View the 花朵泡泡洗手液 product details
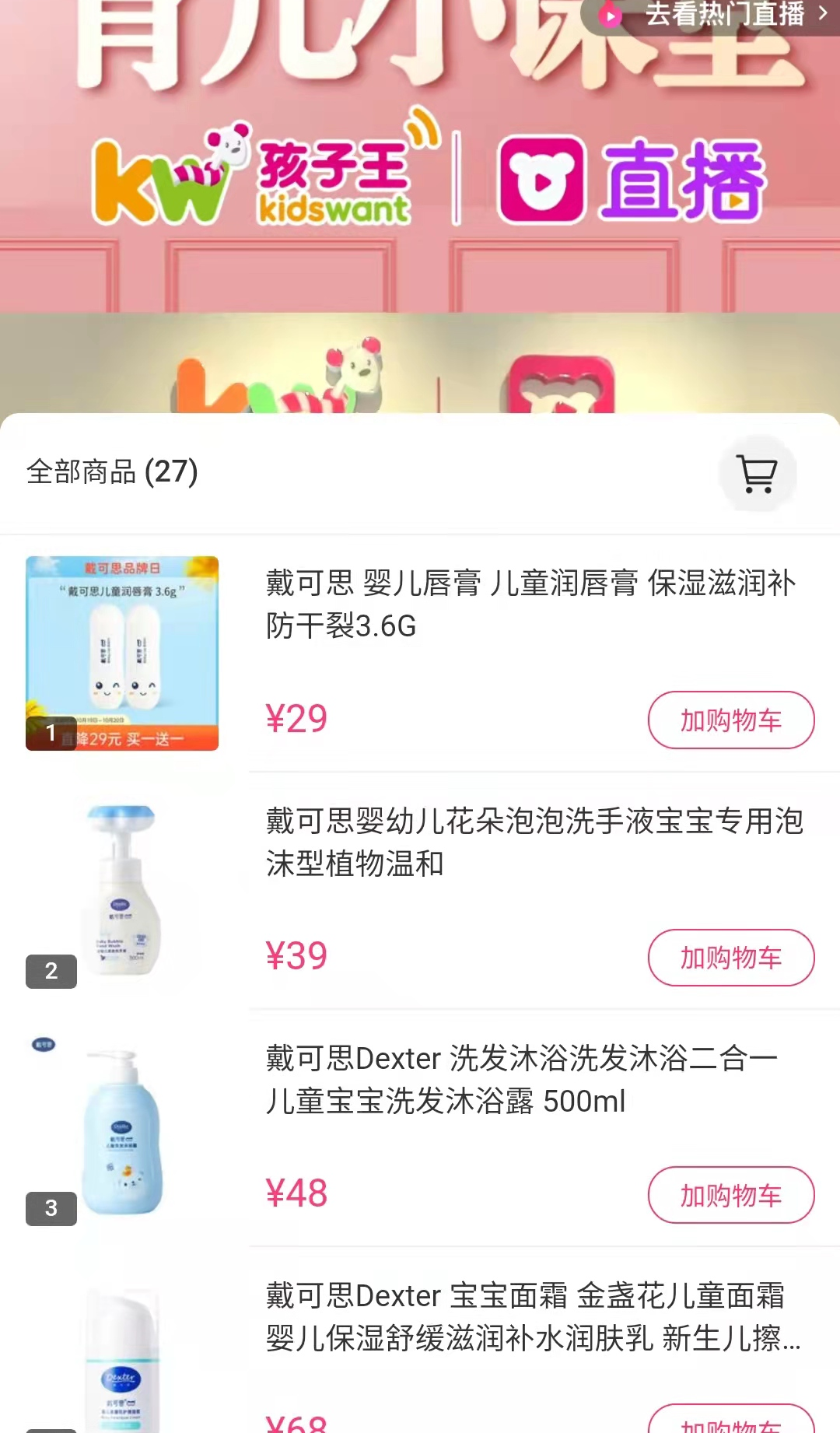 534,842
